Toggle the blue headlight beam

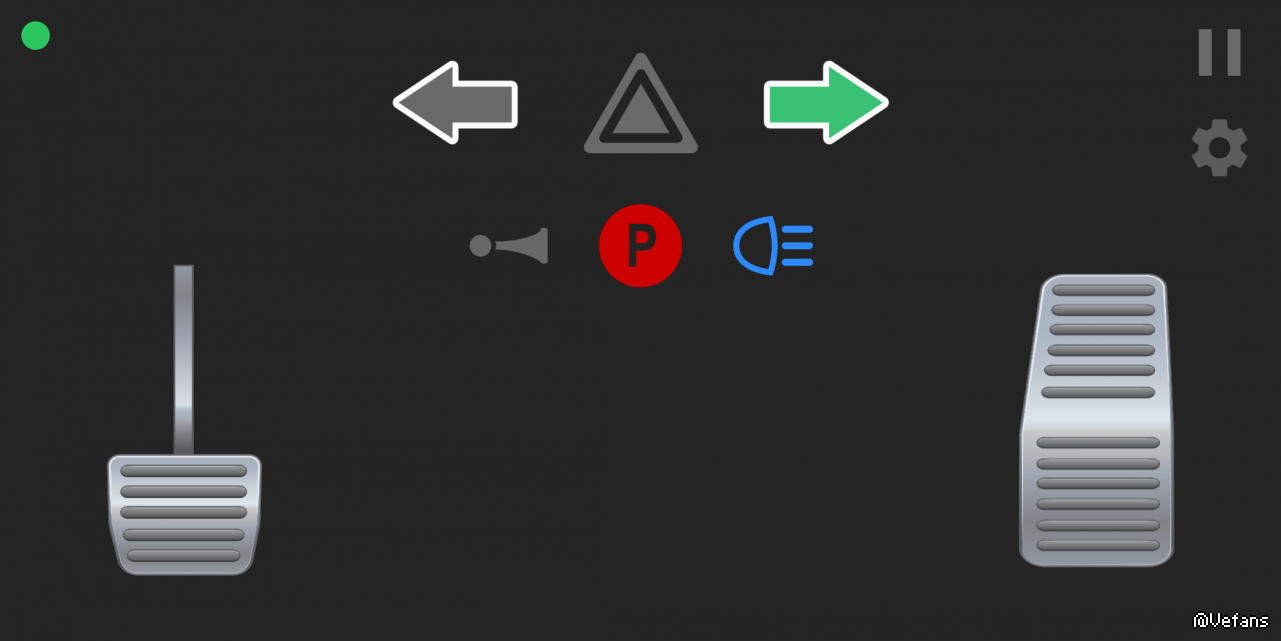pos(773,245)
